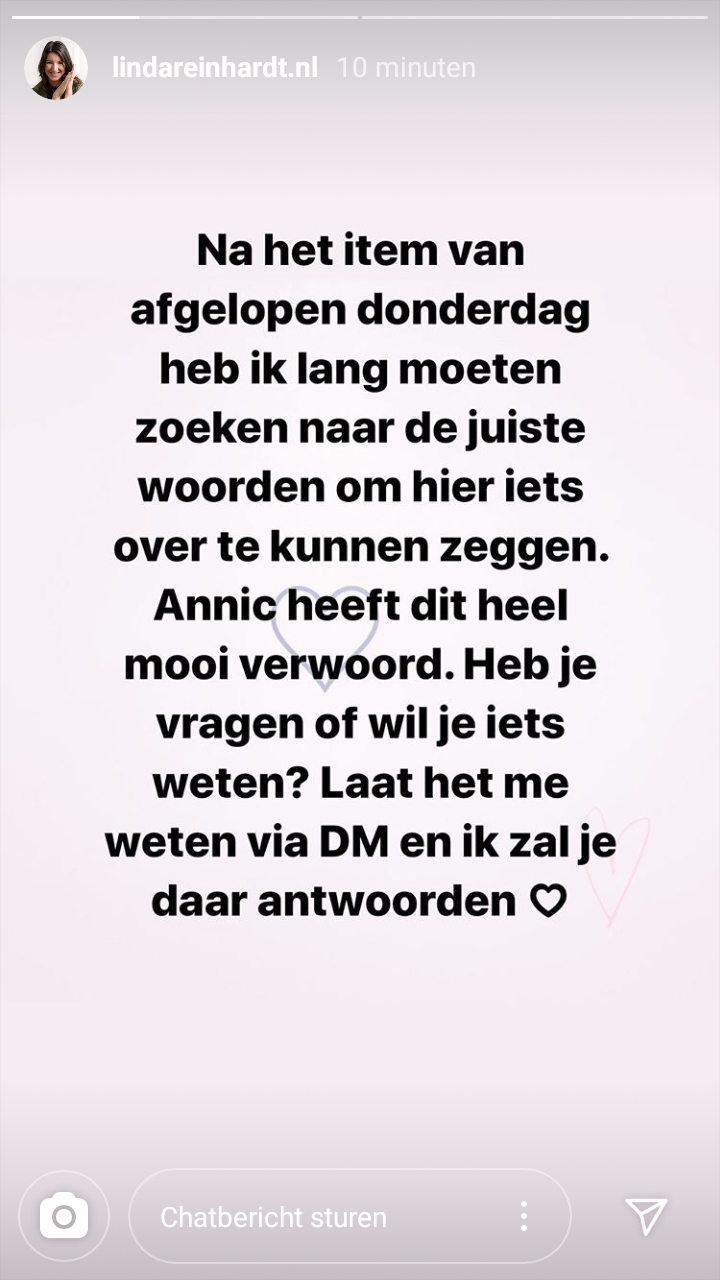Share story with paper plane icon
The image size is (720, 1280).
coord(646,1216)
